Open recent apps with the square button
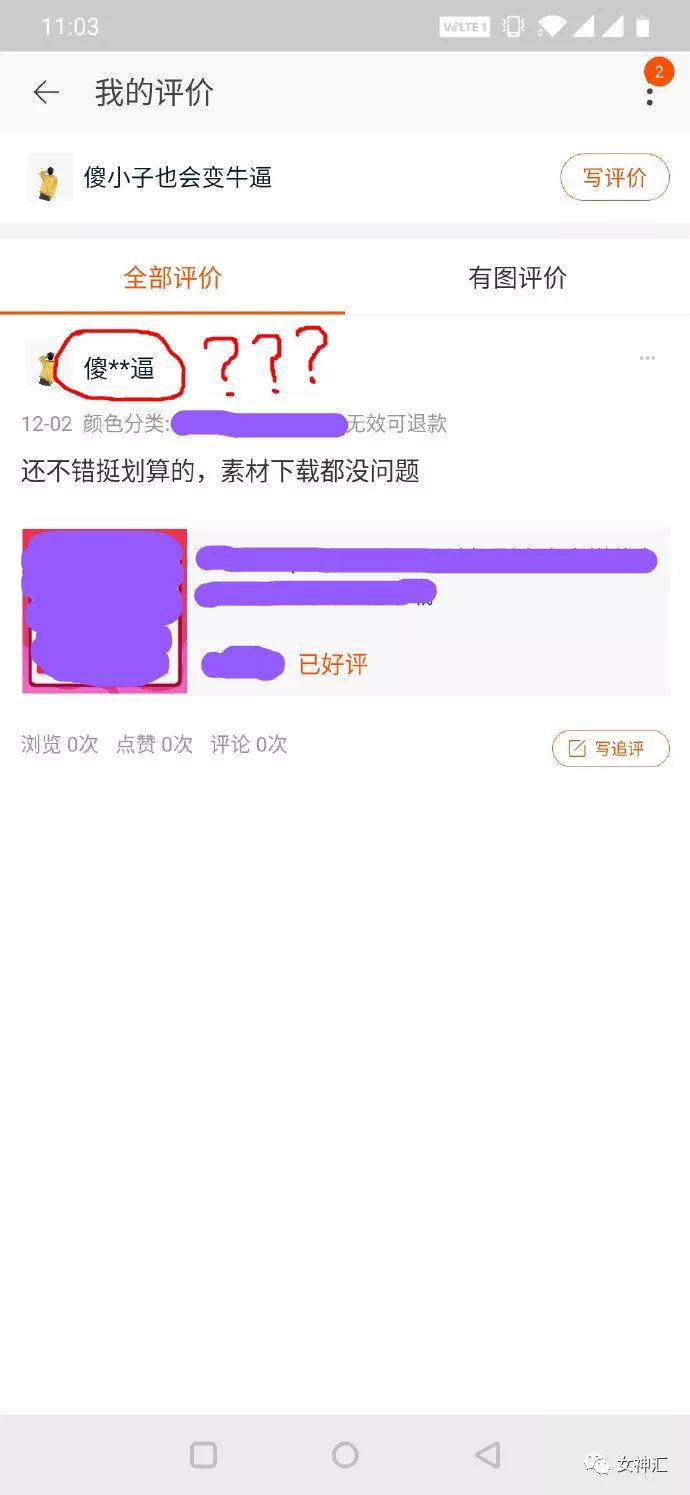The height and width of the screenshot is (1495, 690). [203, 1455]
